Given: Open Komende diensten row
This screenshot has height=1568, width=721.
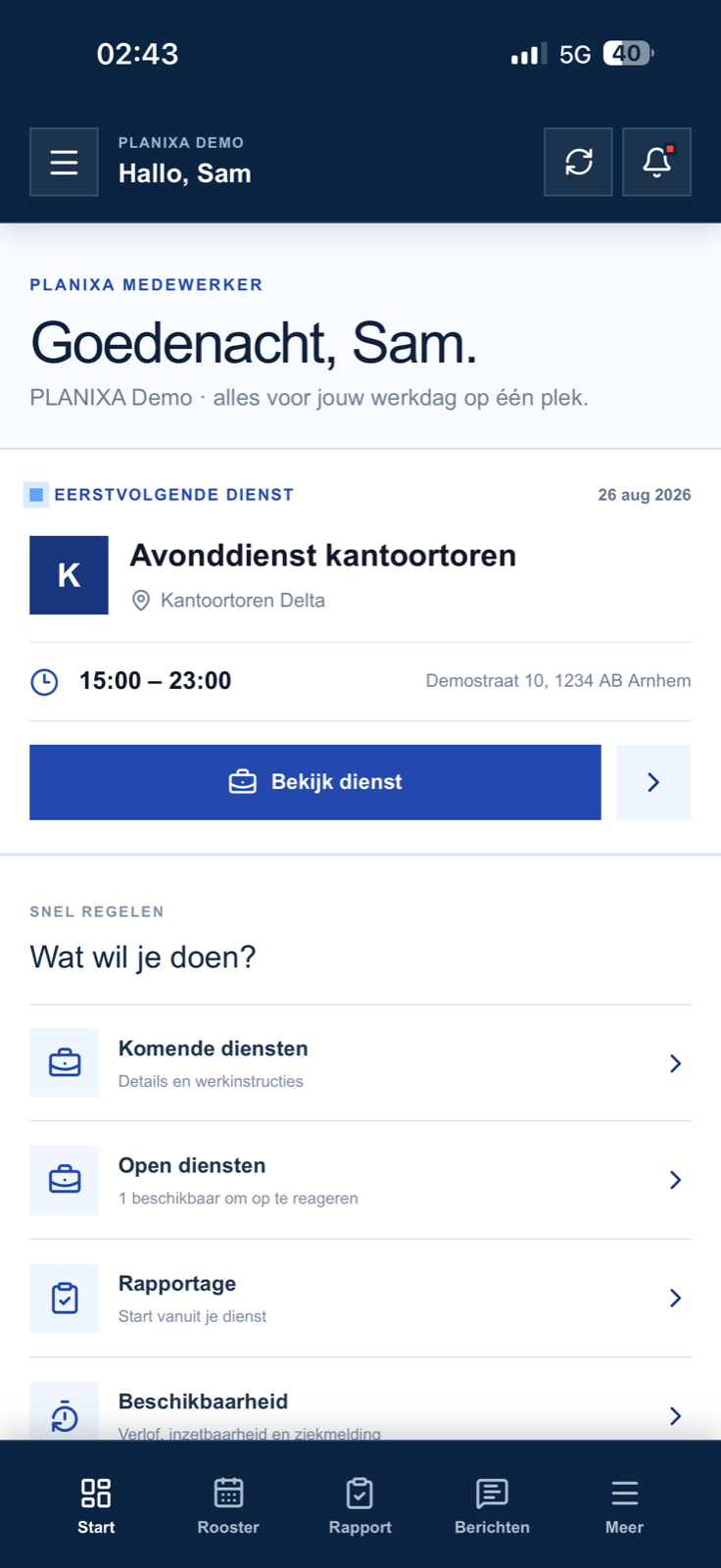Looking at the screenshot, I should (x=360, y=1063).
